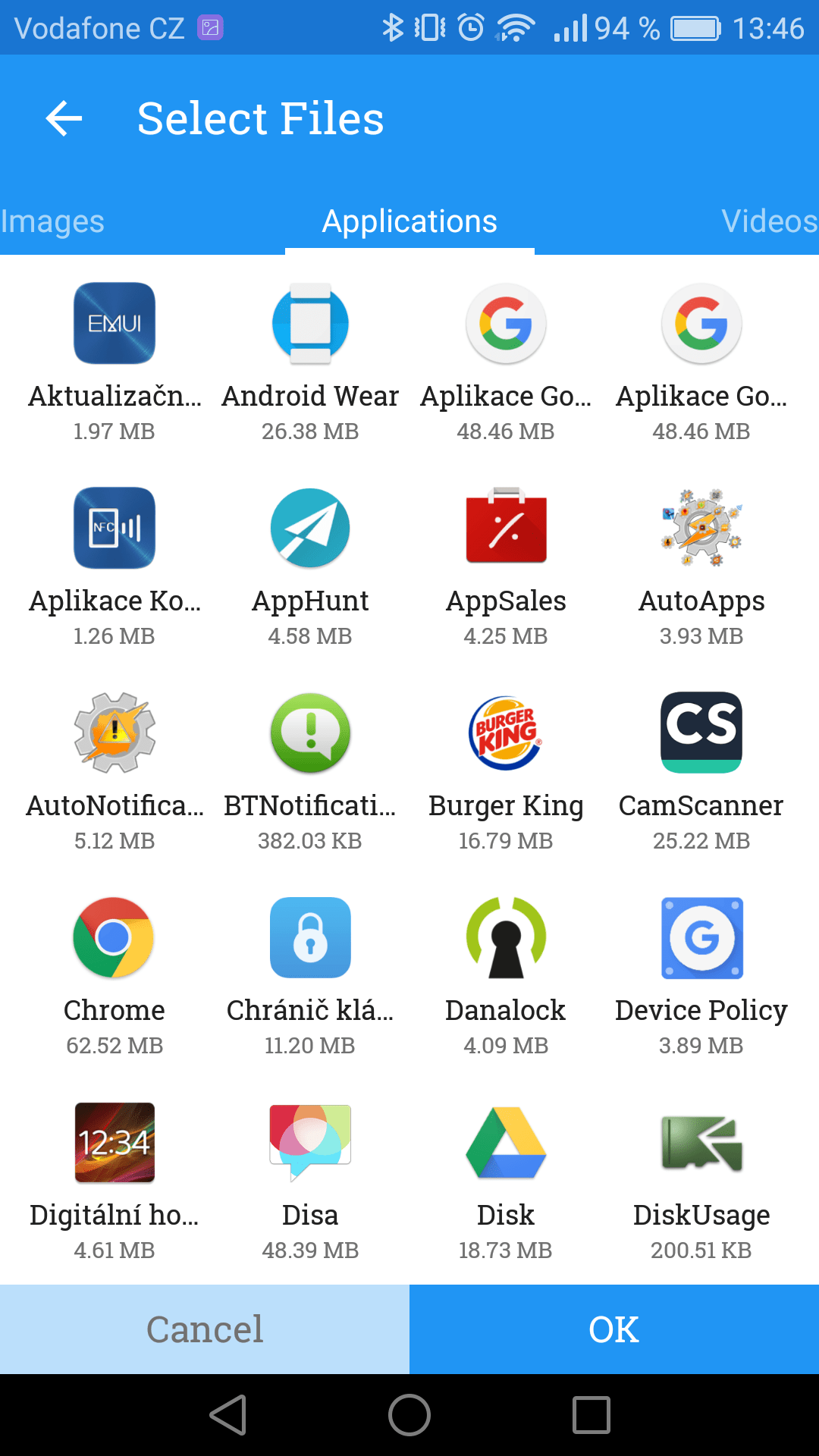Select the CamScanner app
This screenshot has width=819, height=1456.
[701, 733]
